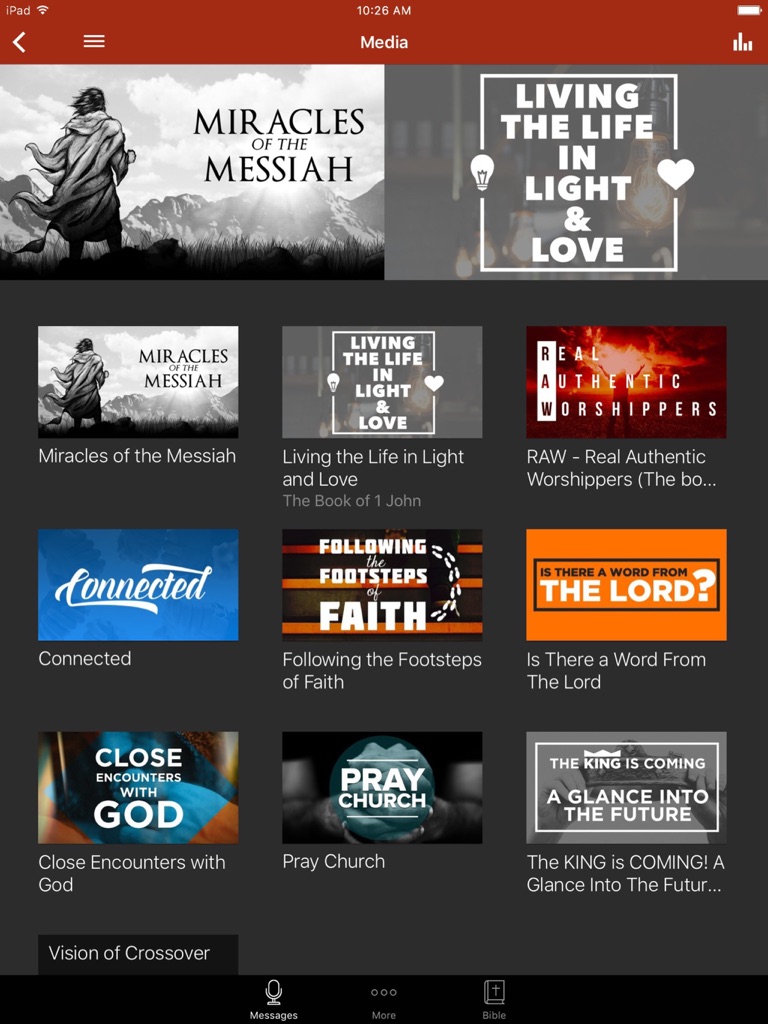Open the navigation back arrow

coord(20,42)
